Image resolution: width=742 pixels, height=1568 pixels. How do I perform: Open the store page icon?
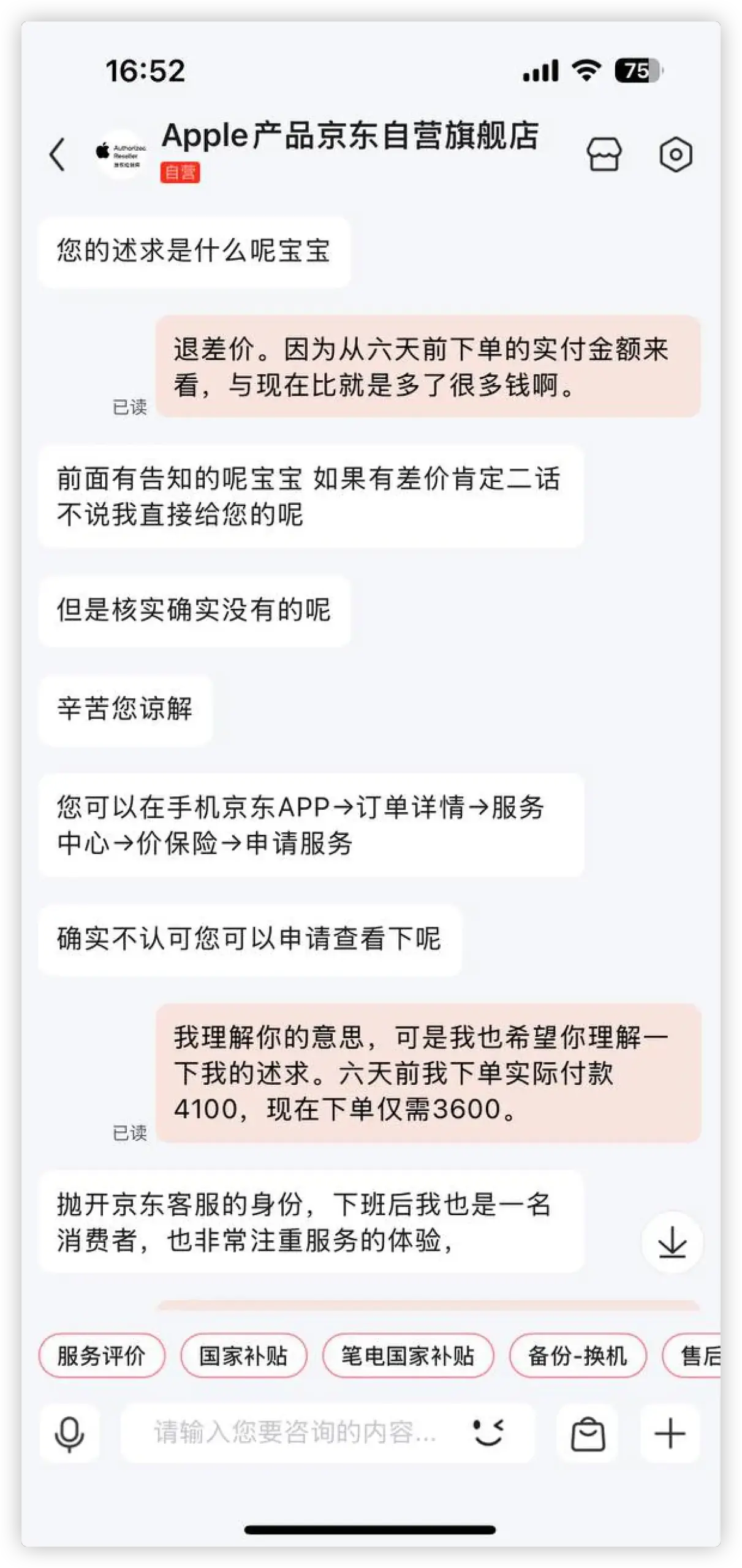point(604,154)
